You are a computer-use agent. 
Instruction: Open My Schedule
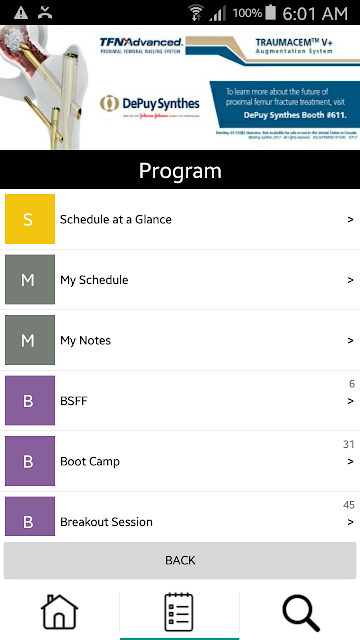tap(180, 280)
